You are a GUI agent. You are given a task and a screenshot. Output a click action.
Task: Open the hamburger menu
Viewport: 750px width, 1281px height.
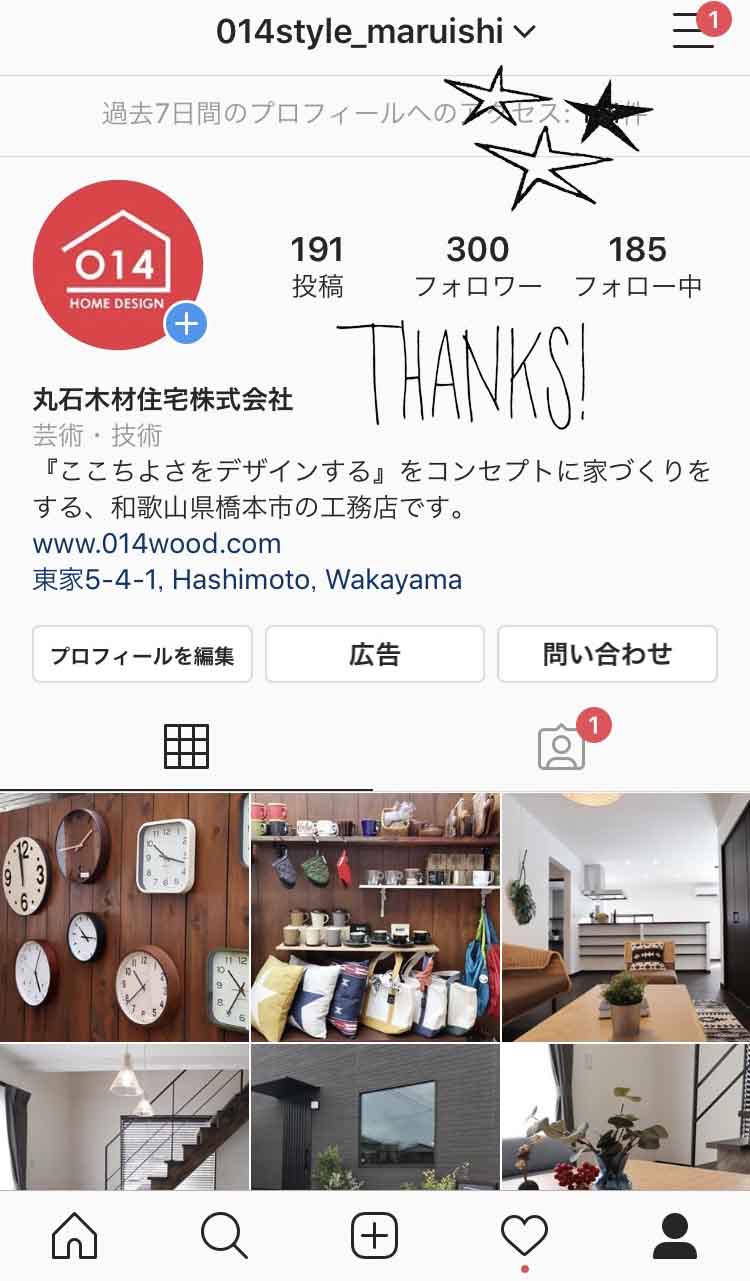tap(693, 32)
